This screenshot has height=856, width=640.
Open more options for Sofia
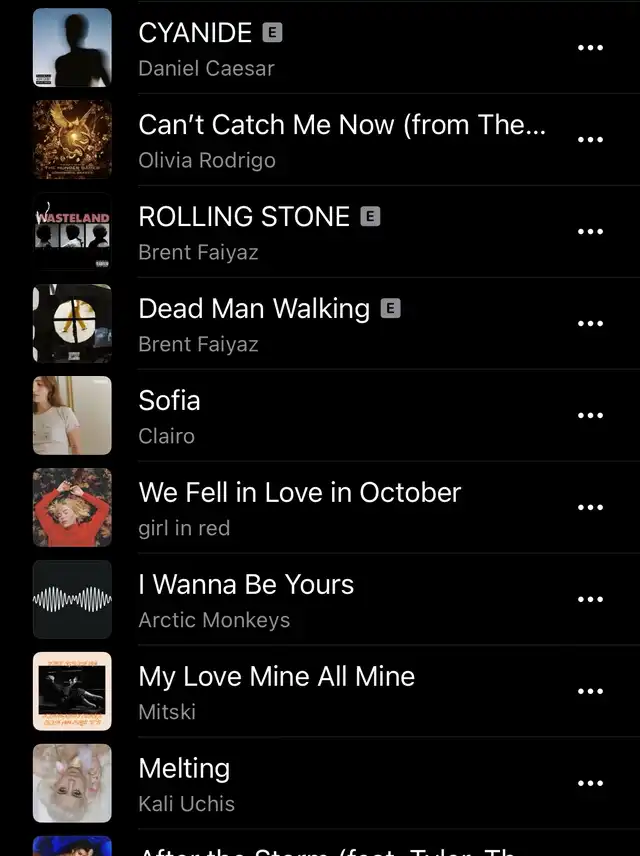(591, 416)
